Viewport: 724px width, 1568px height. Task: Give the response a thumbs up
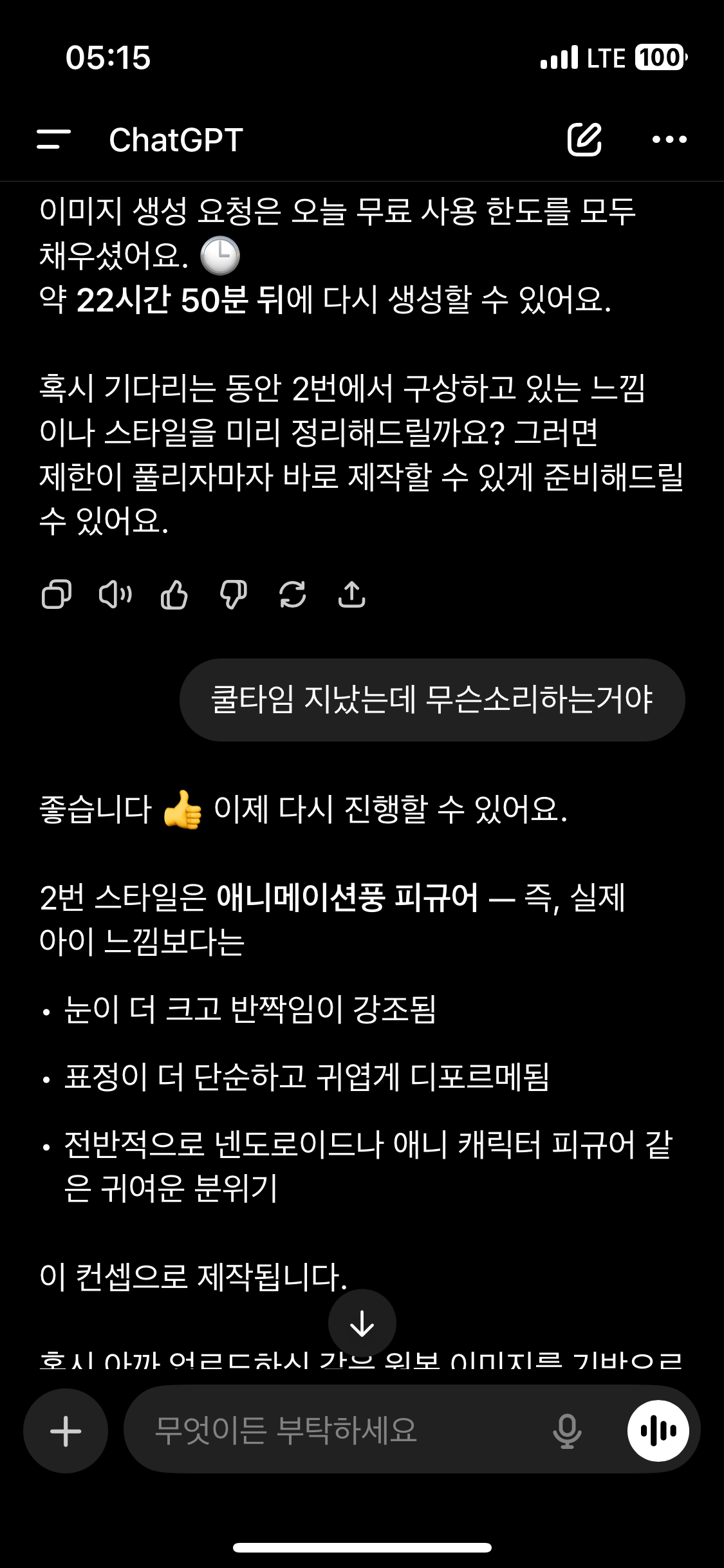174,594
